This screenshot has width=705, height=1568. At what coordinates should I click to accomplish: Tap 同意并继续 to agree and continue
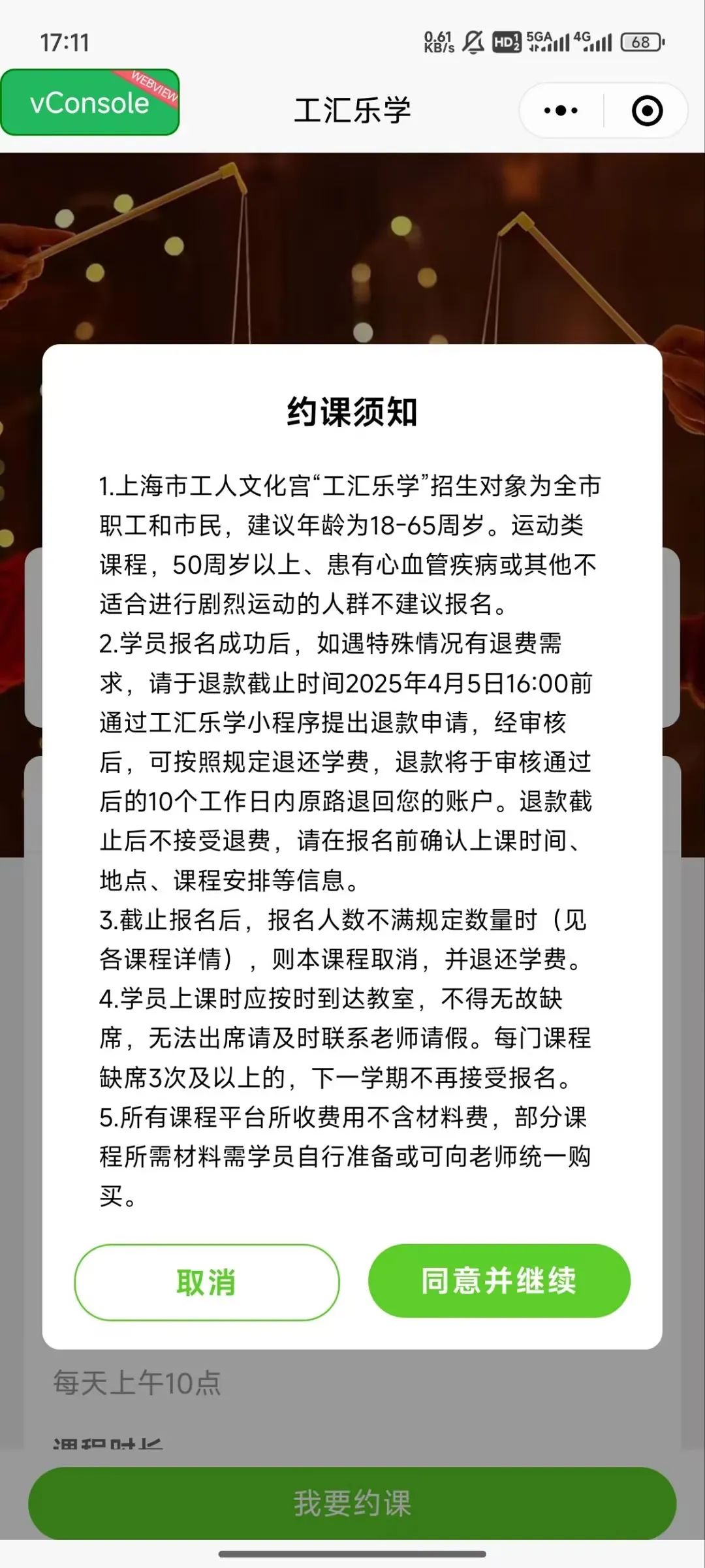499,1281
